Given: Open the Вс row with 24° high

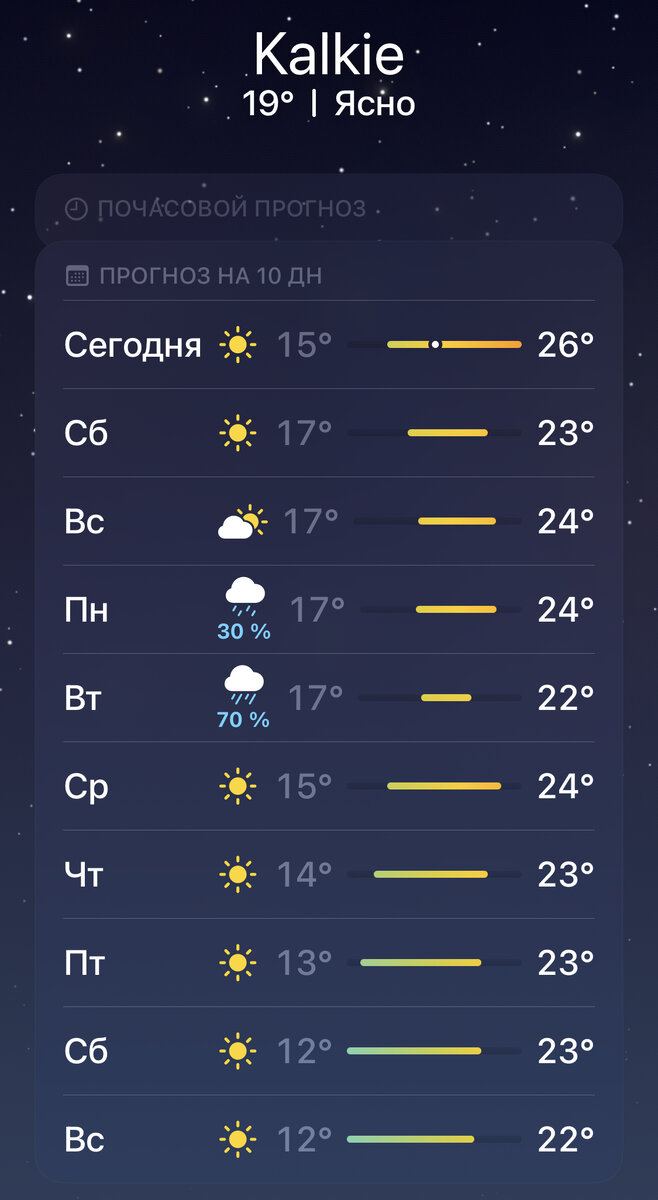Looking at the screenshot, I should point(329,521).
